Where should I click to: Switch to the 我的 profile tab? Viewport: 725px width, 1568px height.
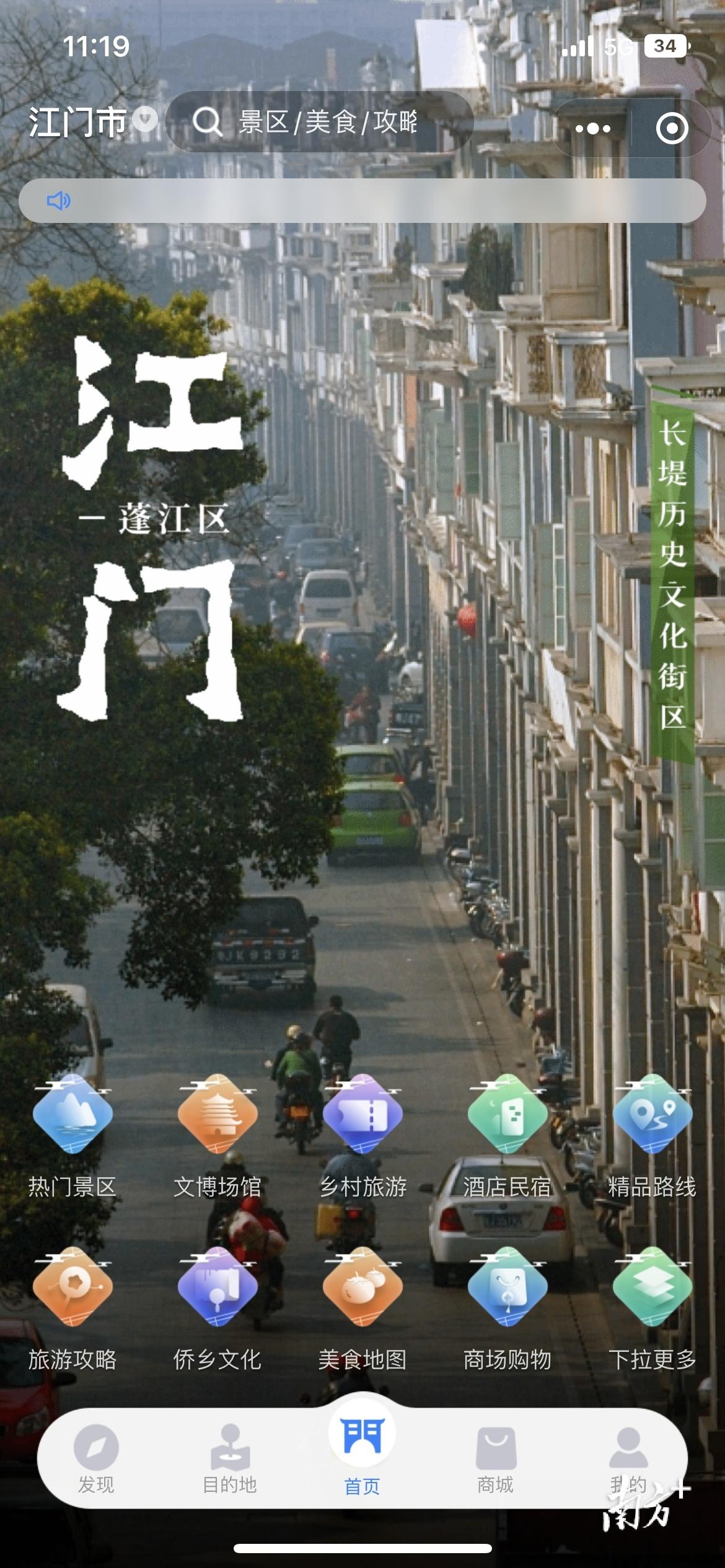pos(628,1460)
